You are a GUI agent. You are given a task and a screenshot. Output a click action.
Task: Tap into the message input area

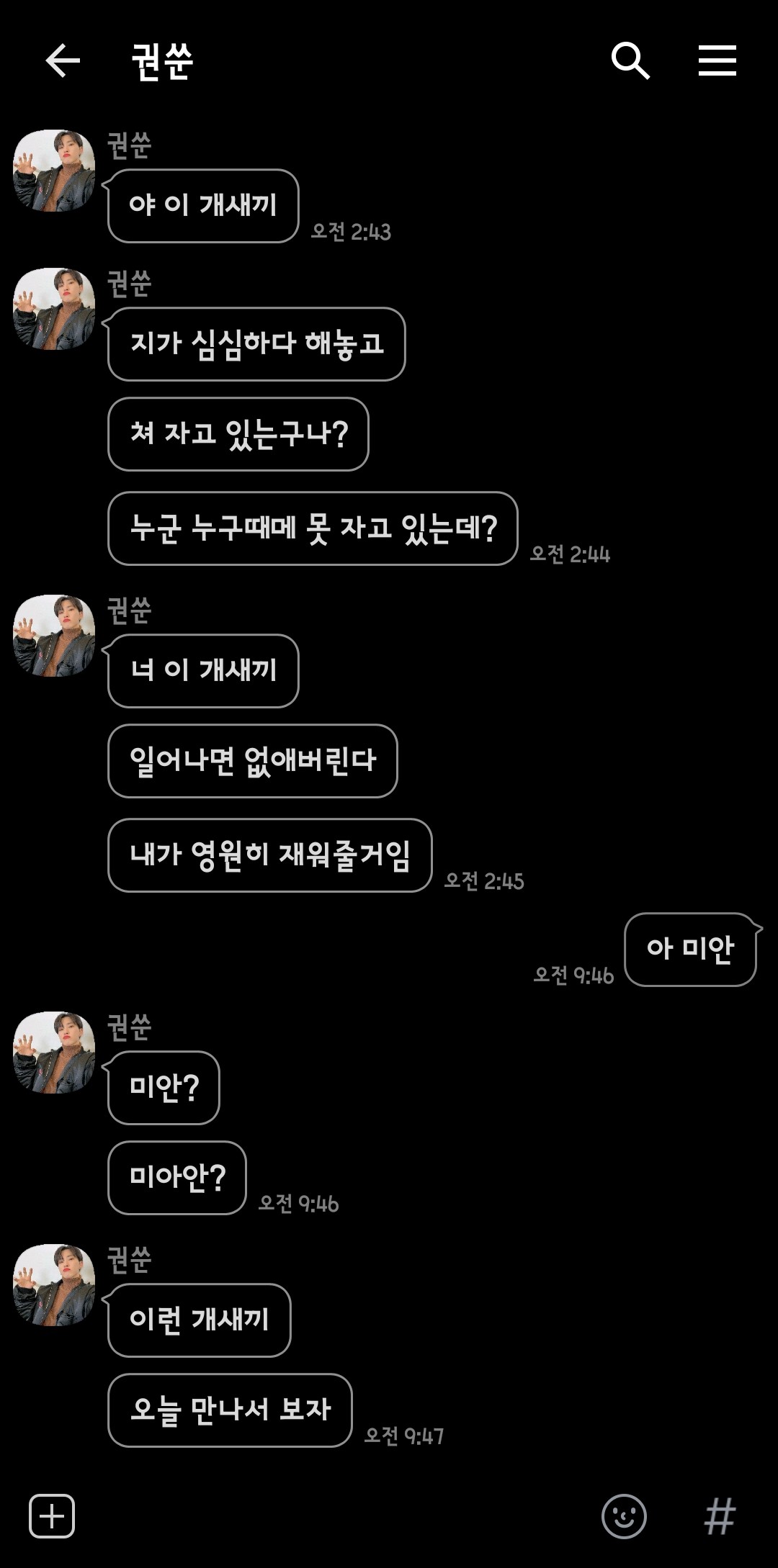(x=339, y=1515)
